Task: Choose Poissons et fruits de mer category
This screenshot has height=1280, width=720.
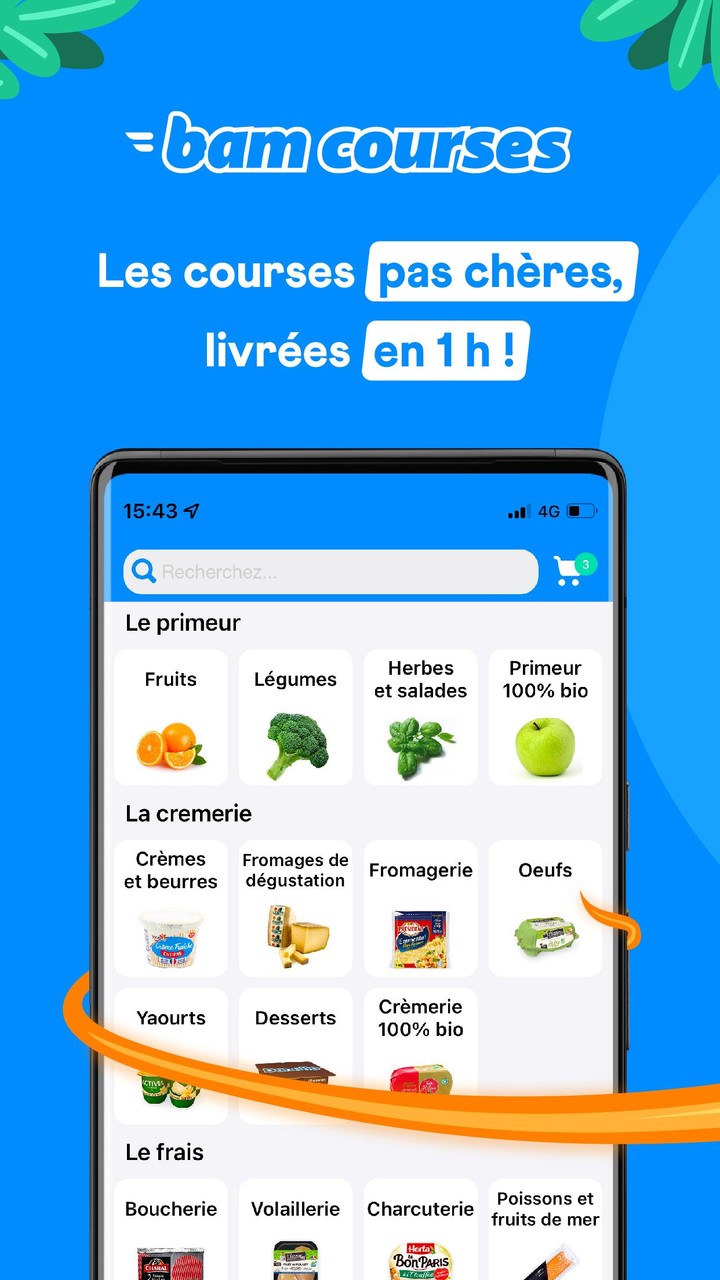Action: click(545, 1235)
